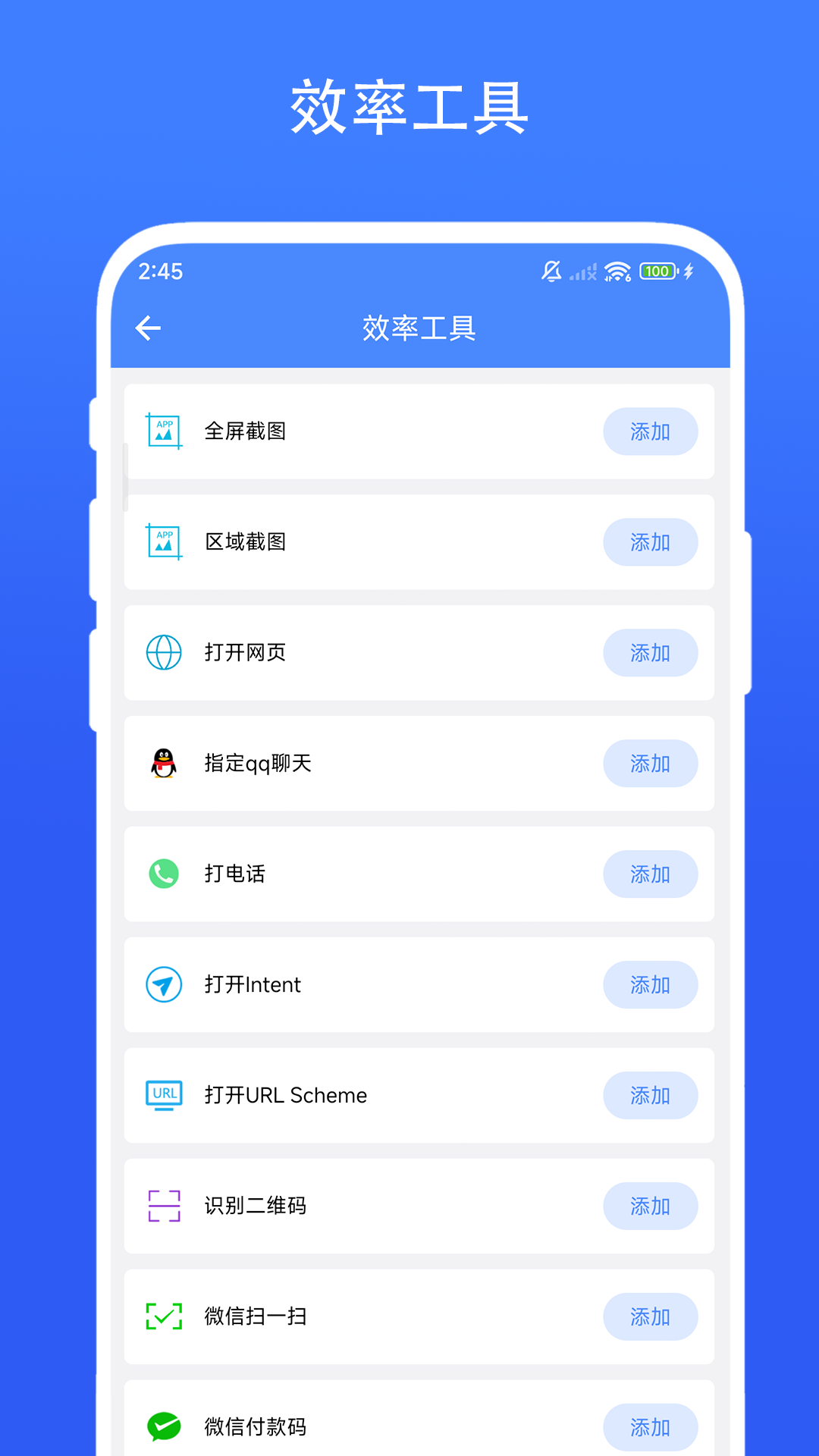This screenshot has width=819, height=1456.
Task: Select the paper plane icon for 打开Intent
Action: pyautogui.click(x=163, y=985)
